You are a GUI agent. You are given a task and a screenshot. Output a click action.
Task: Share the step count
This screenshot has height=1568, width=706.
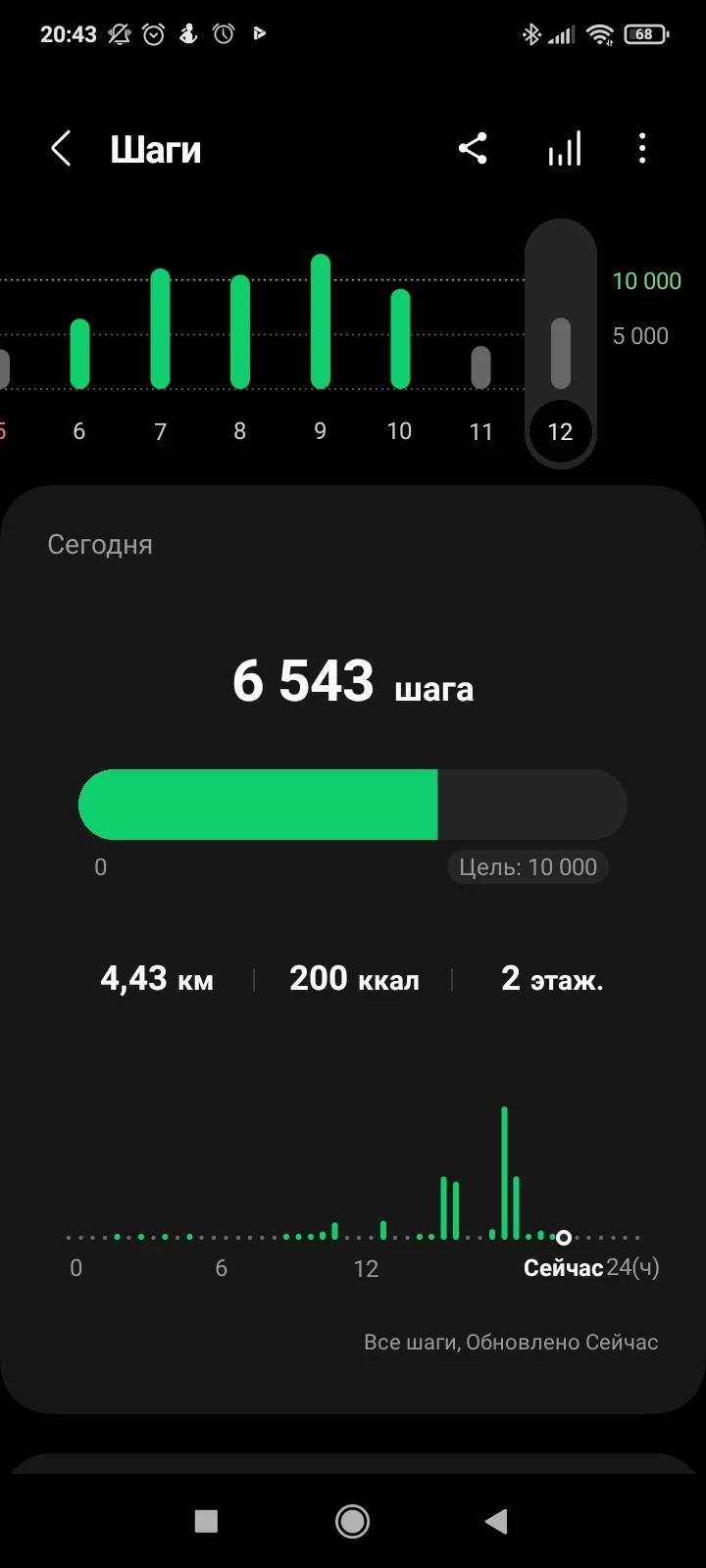(x=473, y=149)
